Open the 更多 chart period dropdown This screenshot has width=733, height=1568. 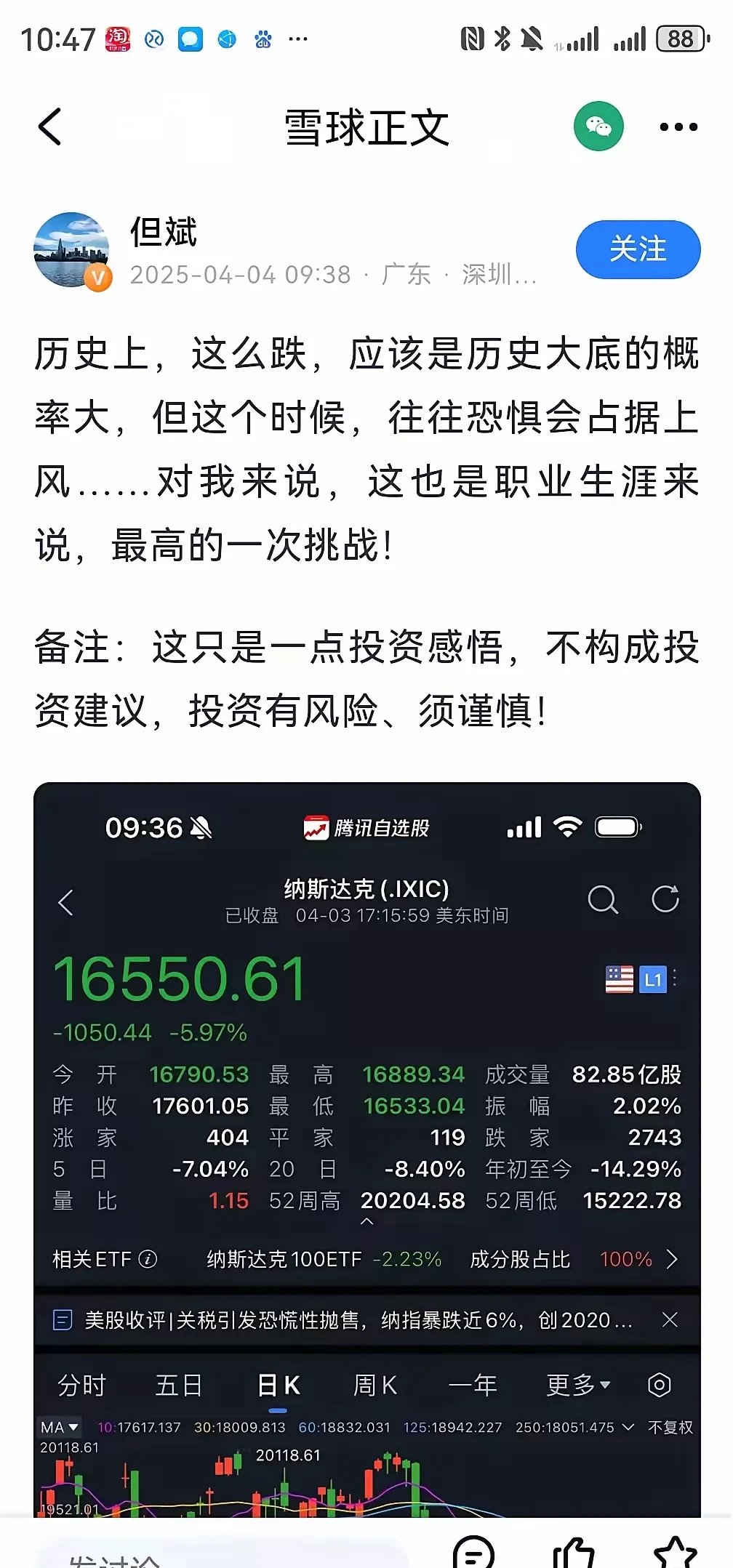click(x=574, y=1383)
